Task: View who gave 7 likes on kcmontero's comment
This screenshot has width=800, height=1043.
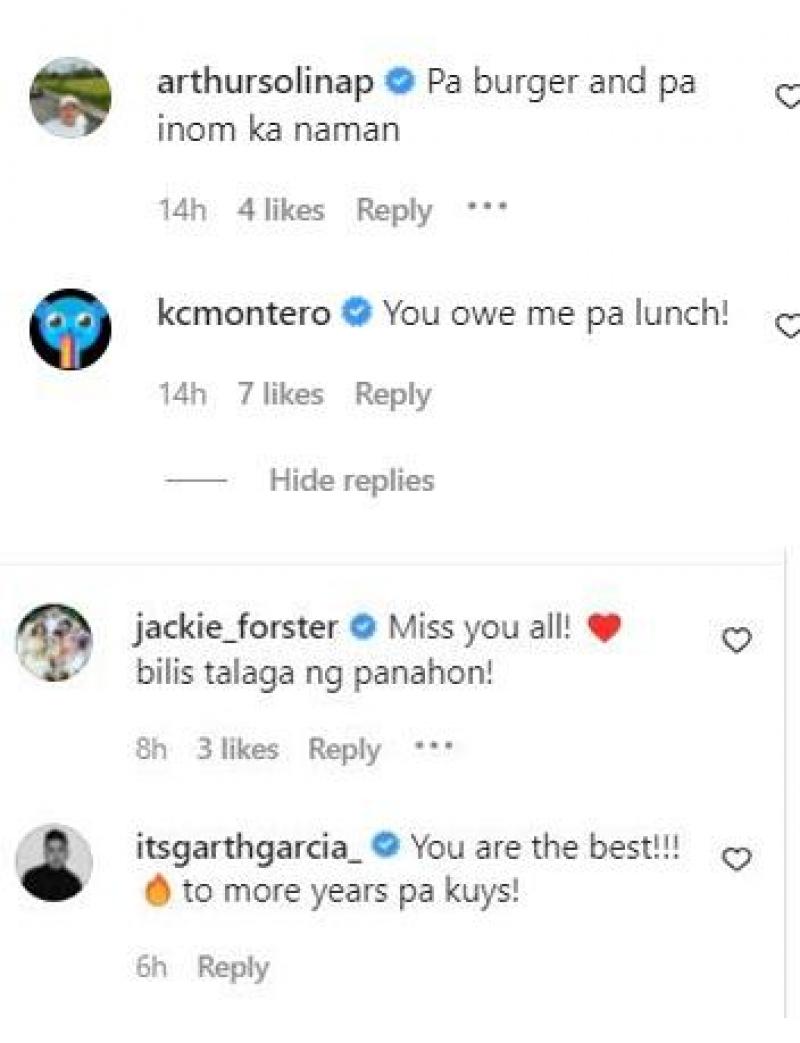Action: (x=280, y=394)
